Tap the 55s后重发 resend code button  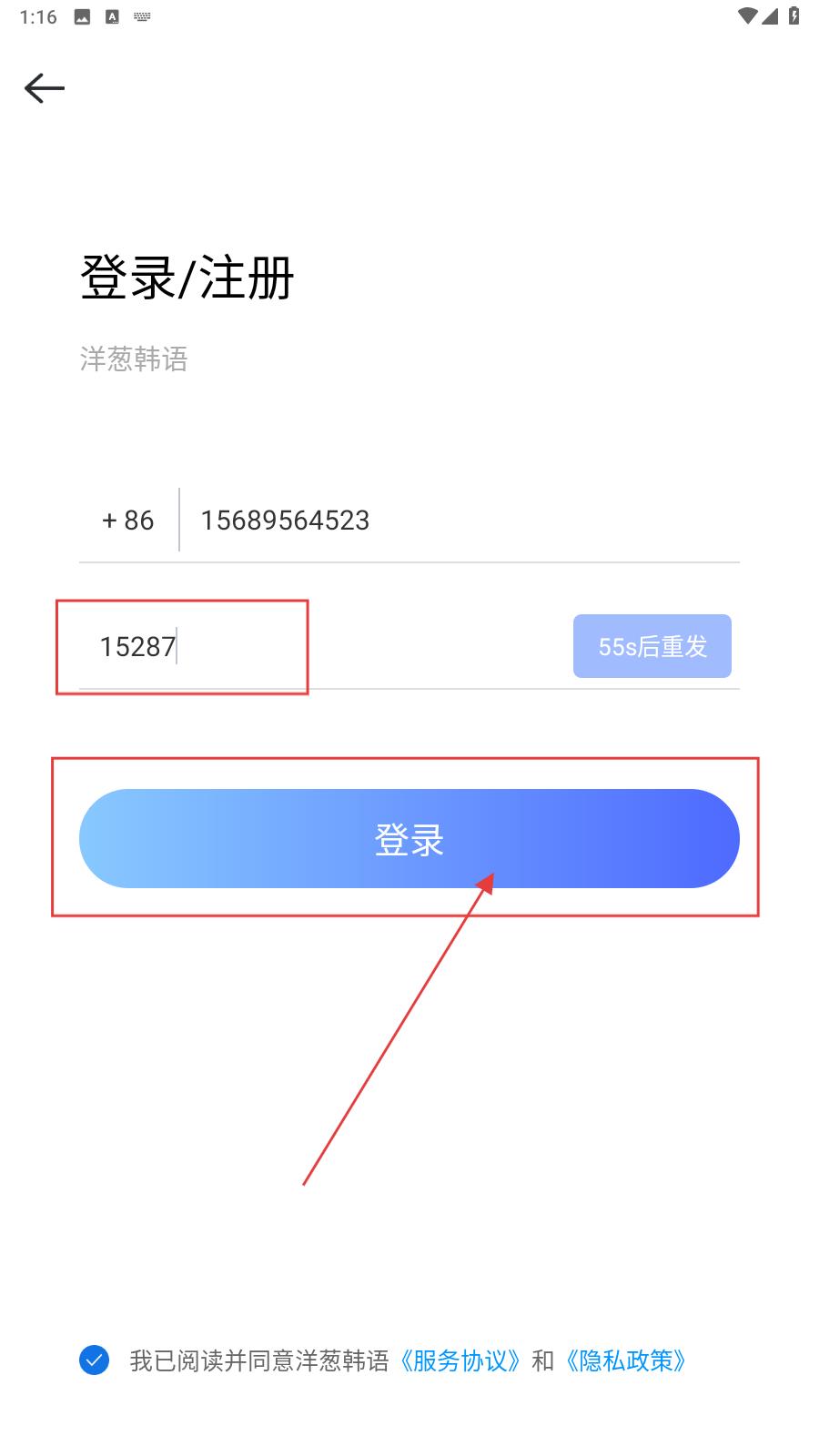coord(652,646)
